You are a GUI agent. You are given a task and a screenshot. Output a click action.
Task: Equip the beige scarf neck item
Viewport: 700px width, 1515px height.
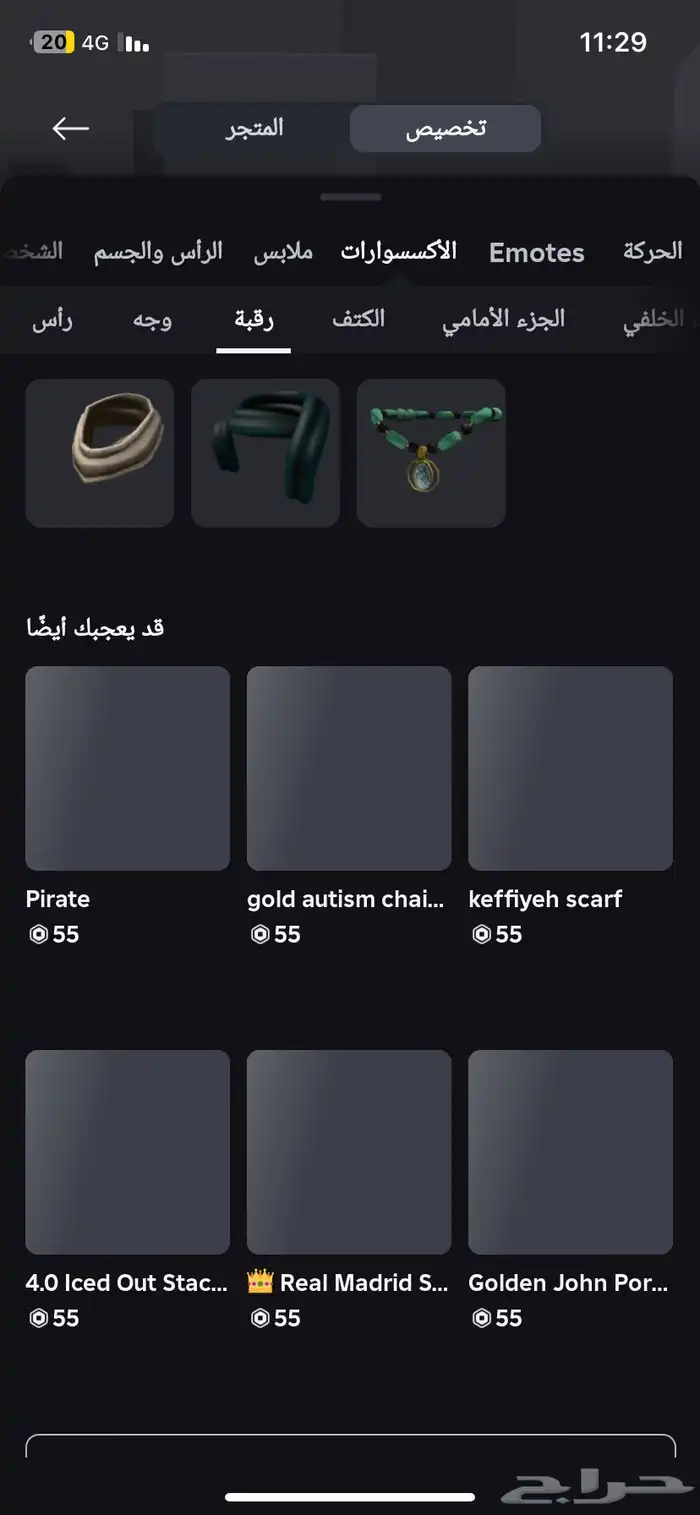point(100,453)
